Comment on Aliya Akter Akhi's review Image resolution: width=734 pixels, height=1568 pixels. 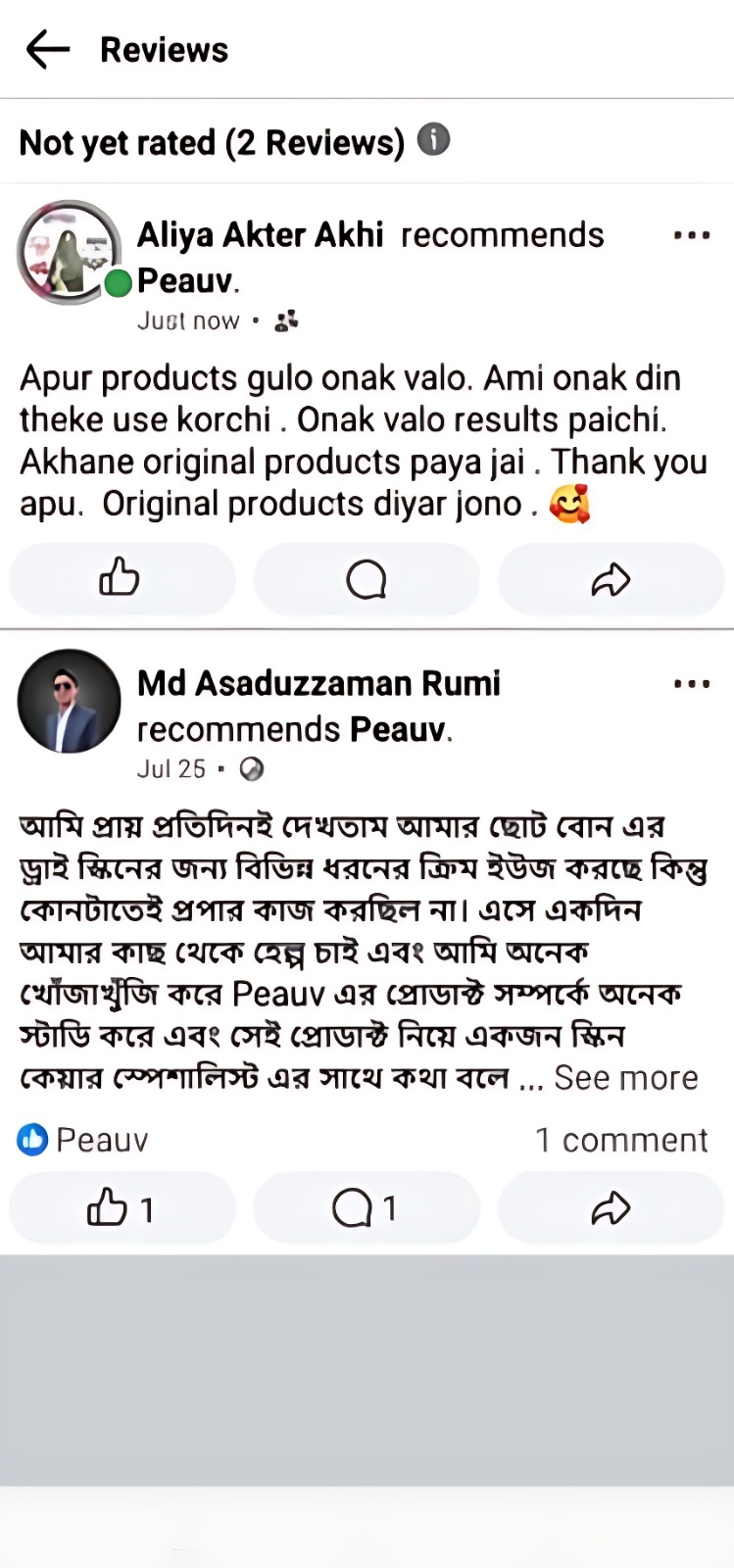(x=366, y=578)
